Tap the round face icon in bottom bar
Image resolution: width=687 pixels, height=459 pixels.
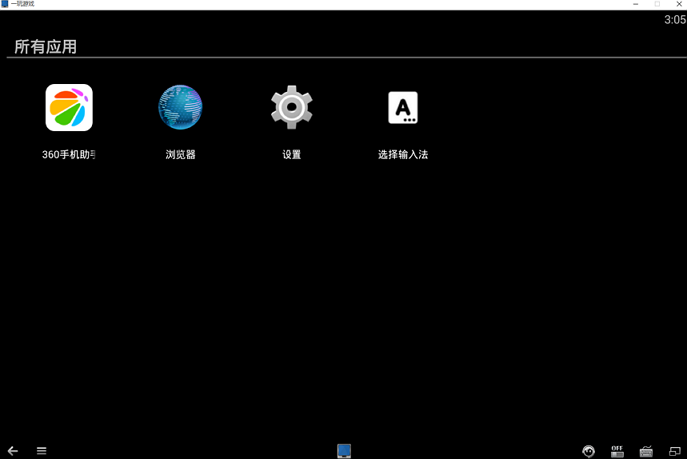tap(589, 451)
